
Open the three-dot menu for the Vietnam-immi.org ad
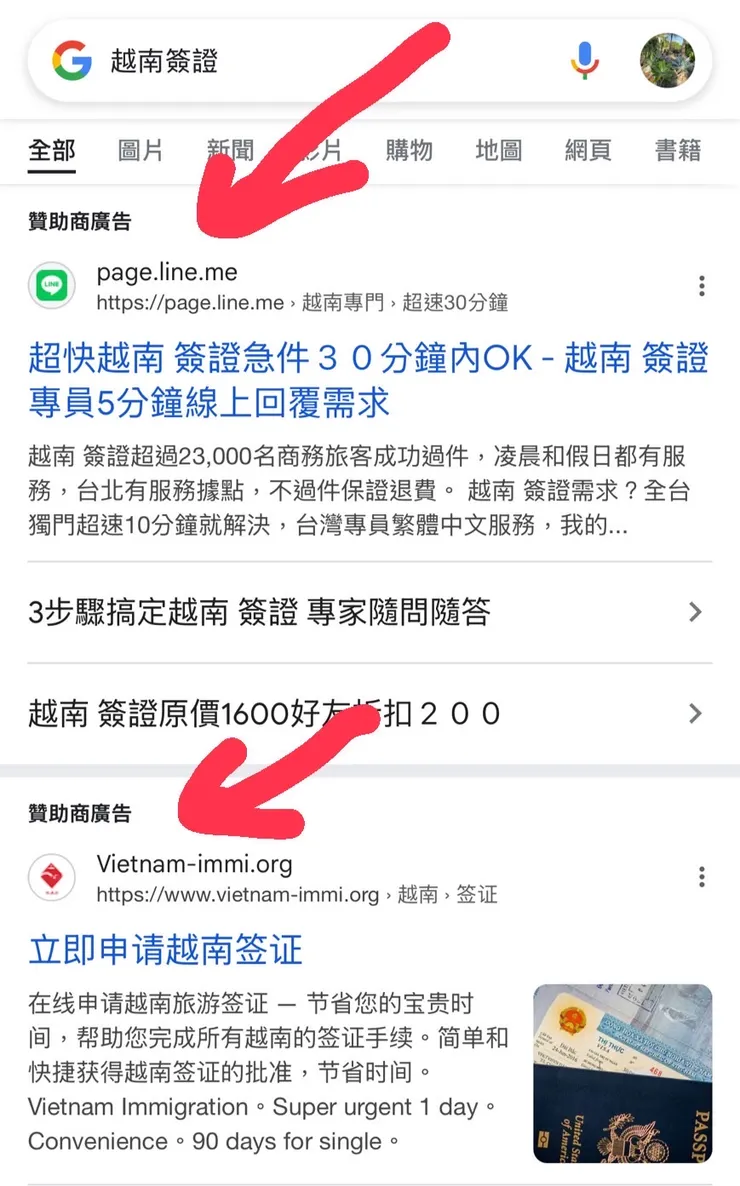[701, 876]
